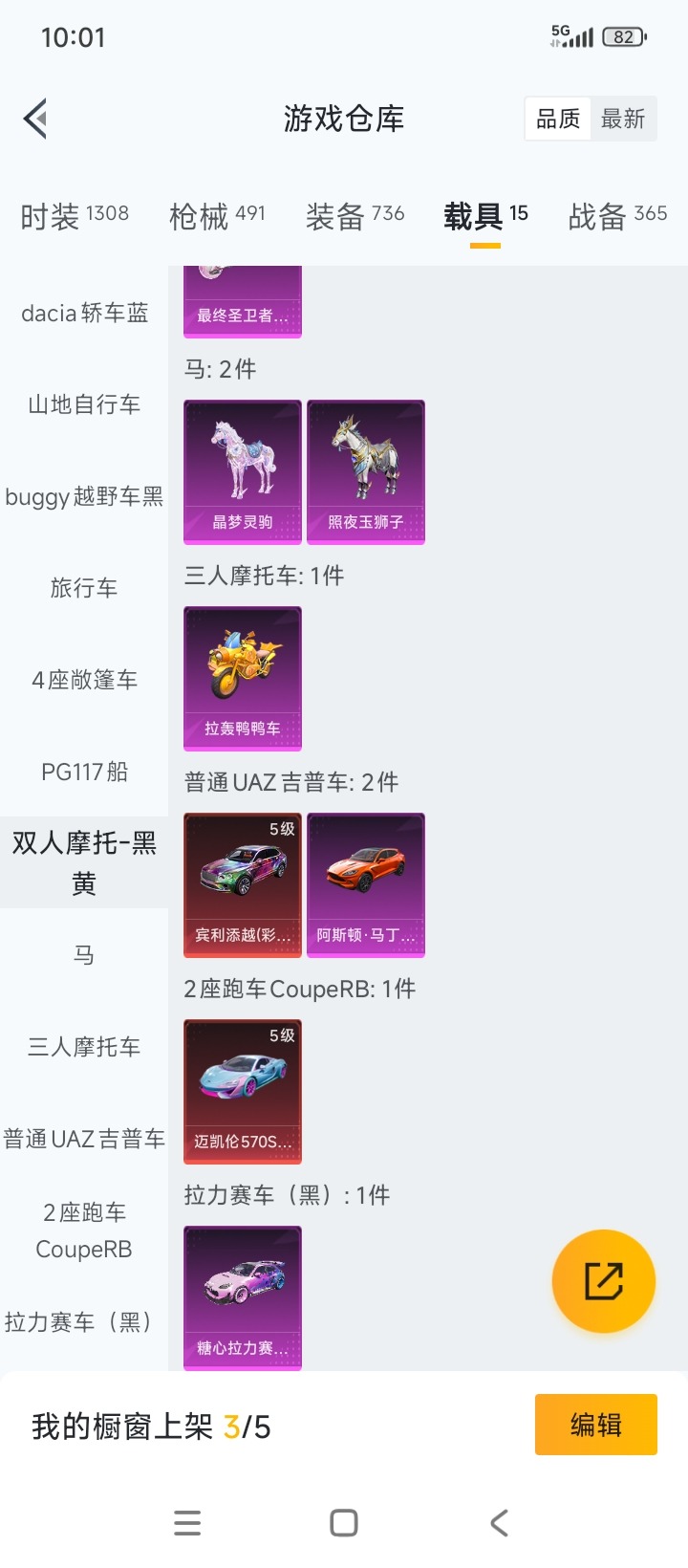Select the 4座敞篷车 category
Screen dimensions: 688x1568
click(84, 680)
